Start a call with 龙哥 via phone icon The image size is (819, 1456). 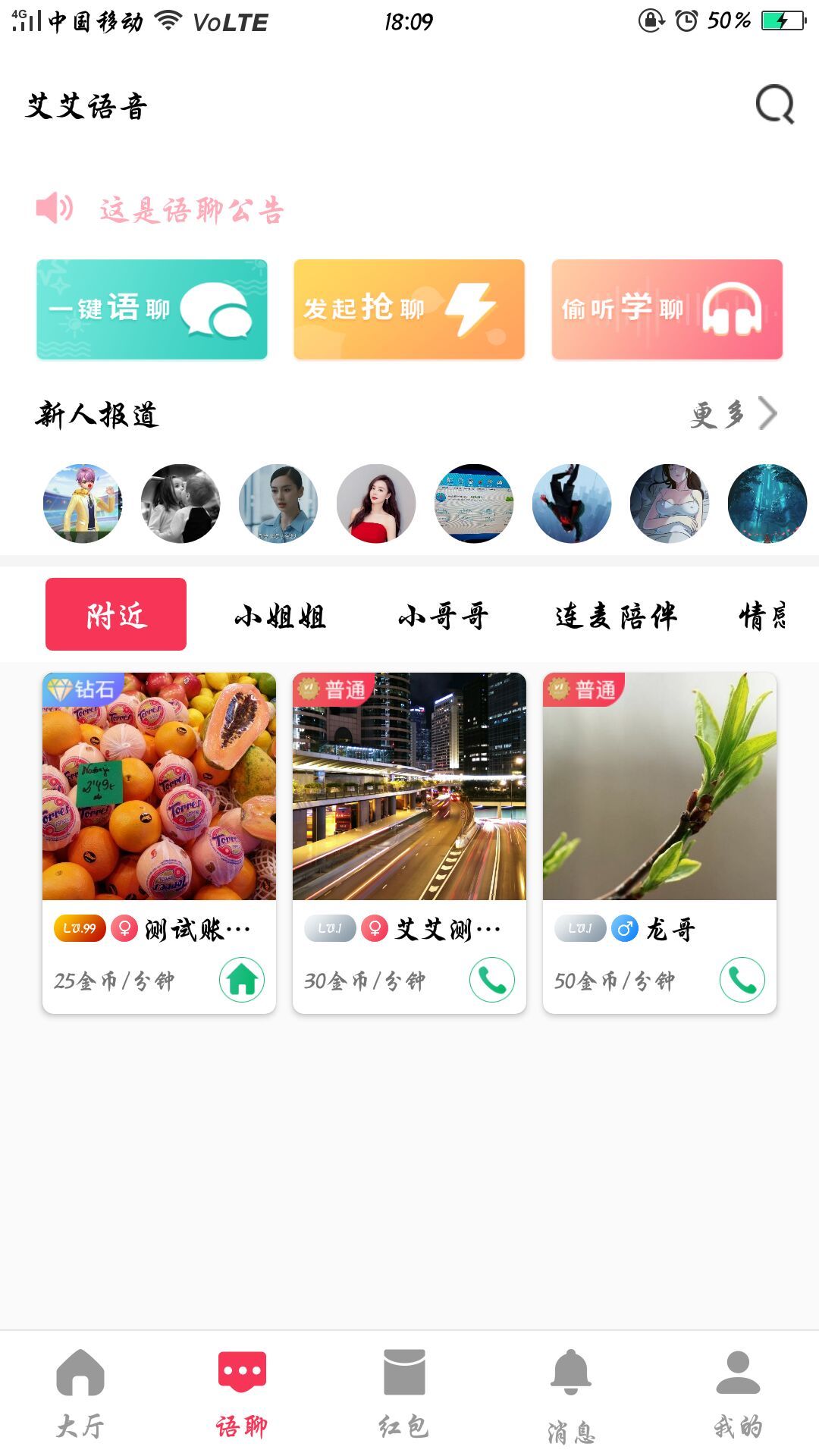pos(743,981)
